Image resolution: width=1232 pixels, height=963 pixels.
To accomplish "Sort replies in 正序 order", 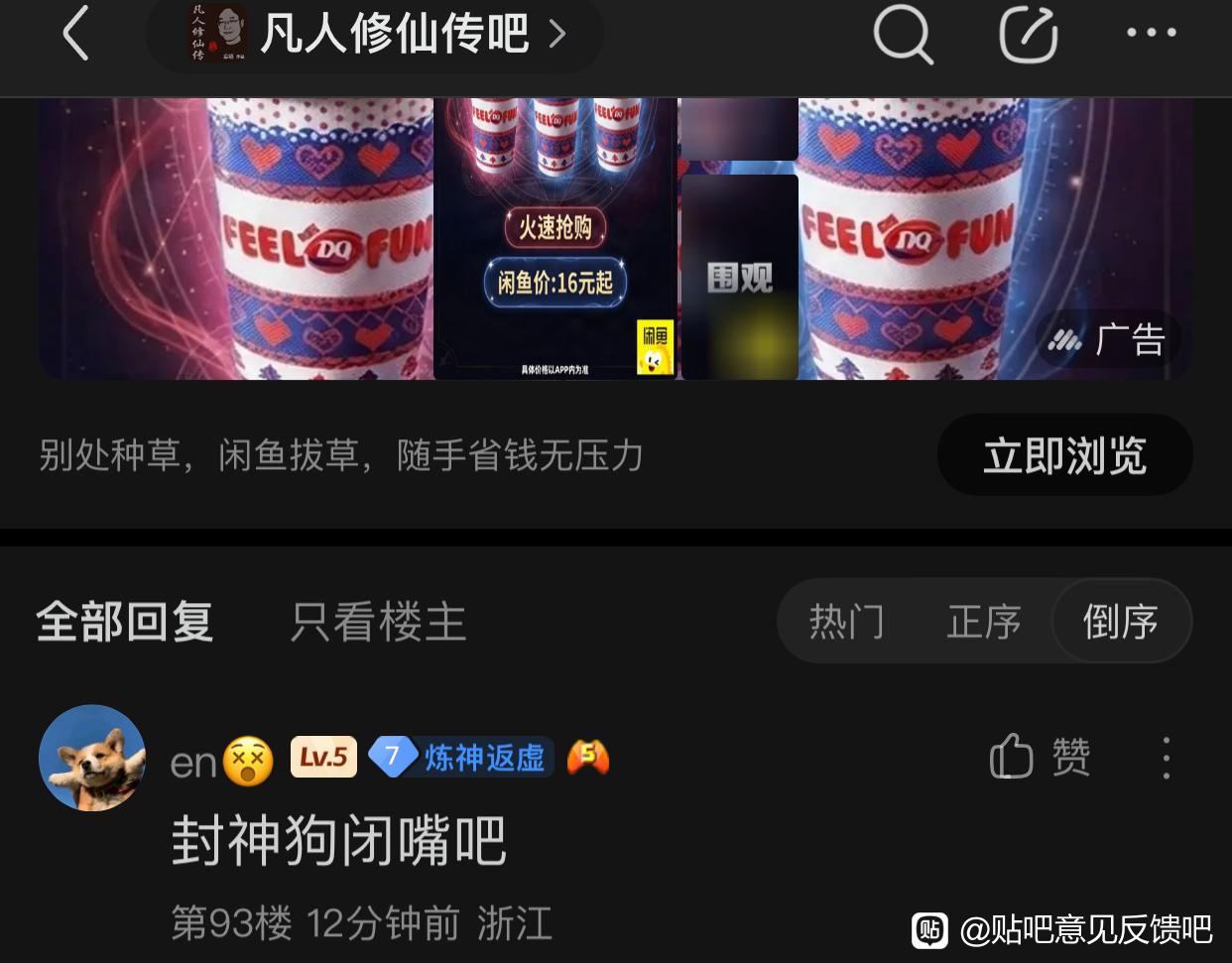I will [983, 622].
